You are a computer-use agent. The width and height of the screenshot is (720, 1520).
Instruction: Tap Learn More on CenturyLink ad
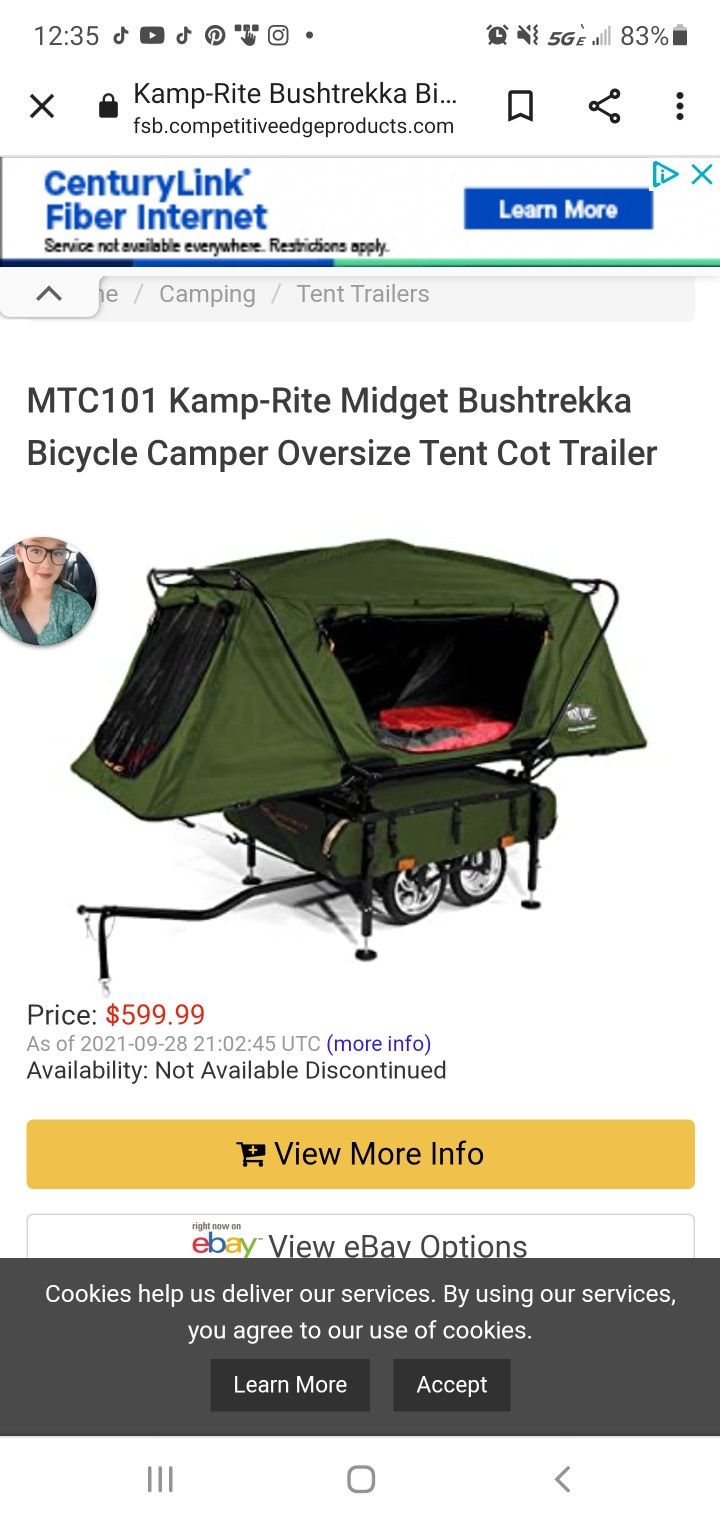[557, 210]
